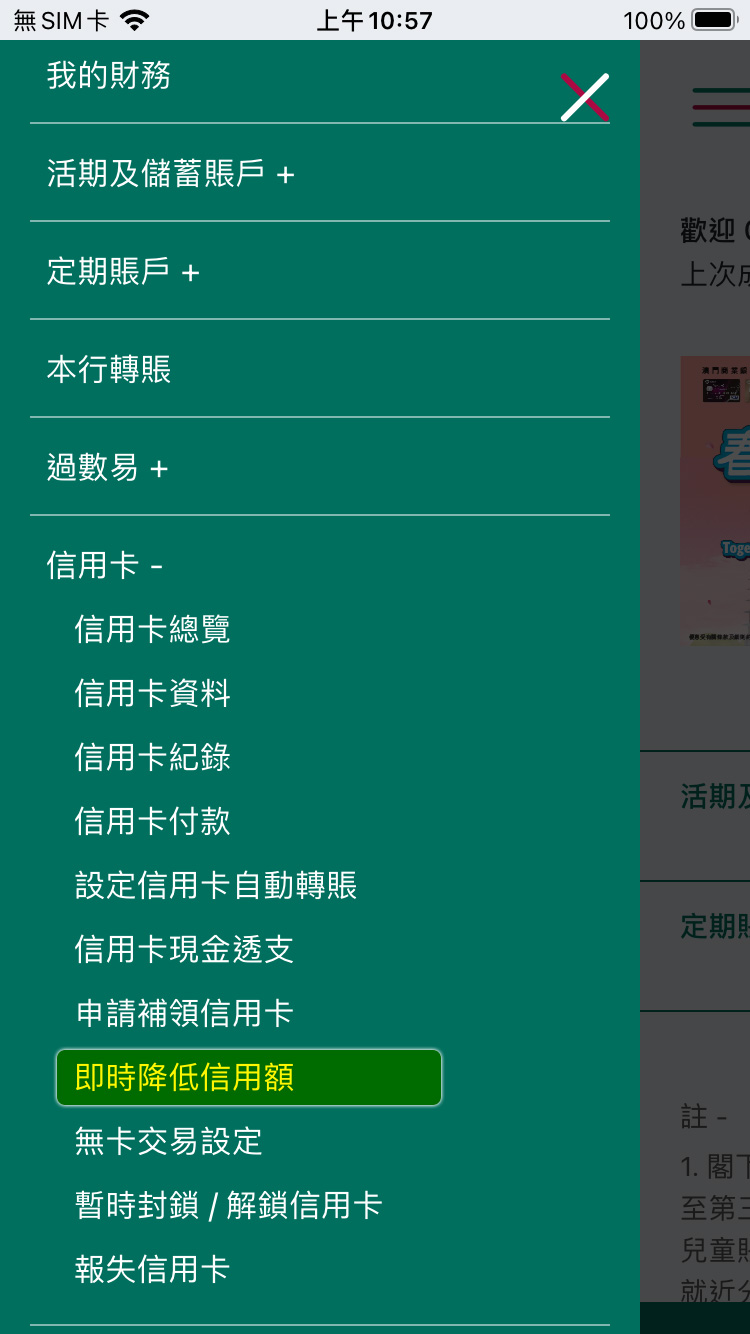The height and width of the screenshot is (1334, 750).
Task: Open 設定信用卡自動轉賬
Action: (x=215, y=886)
